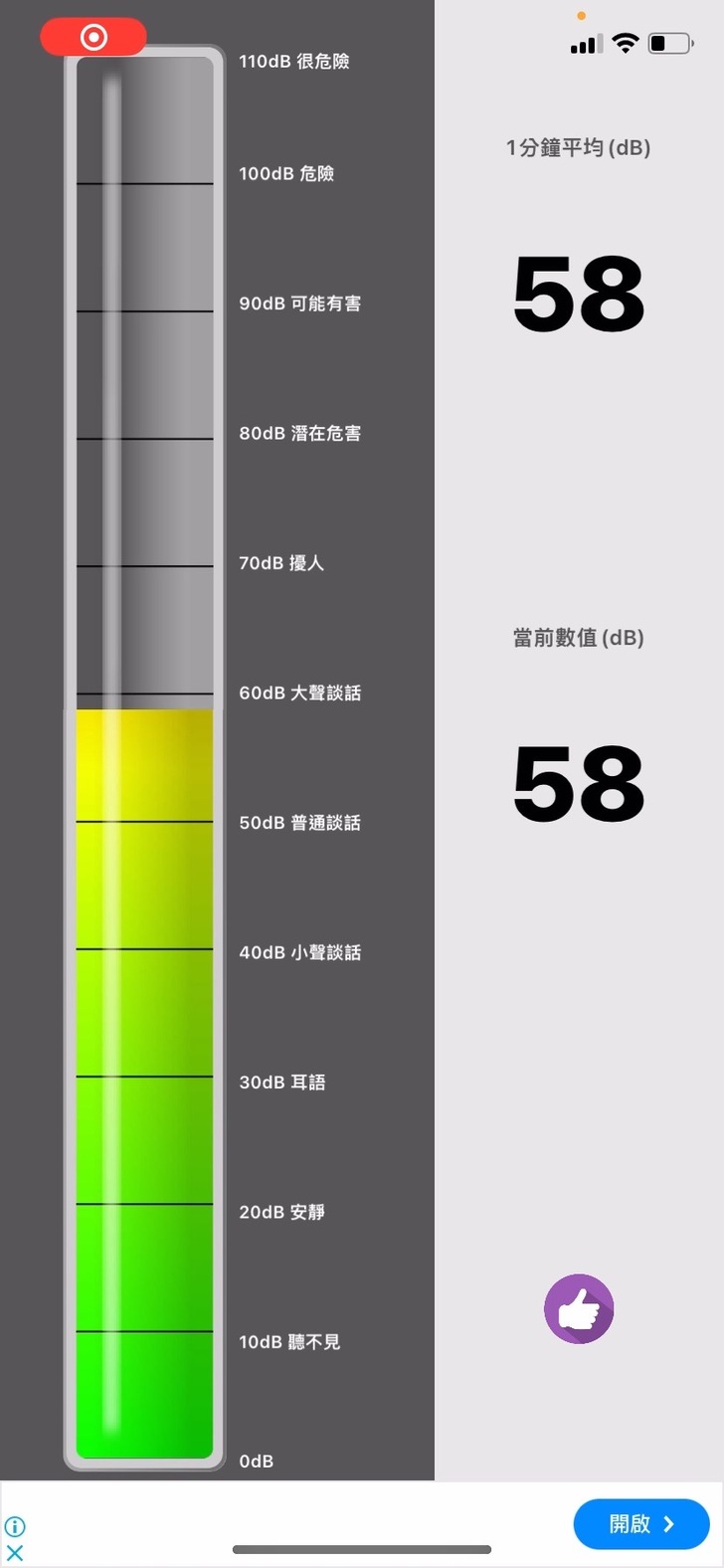Open the ad info icon
Image resolution: width=724 pixels, height=1568 pixels.
click(15, 1526)
